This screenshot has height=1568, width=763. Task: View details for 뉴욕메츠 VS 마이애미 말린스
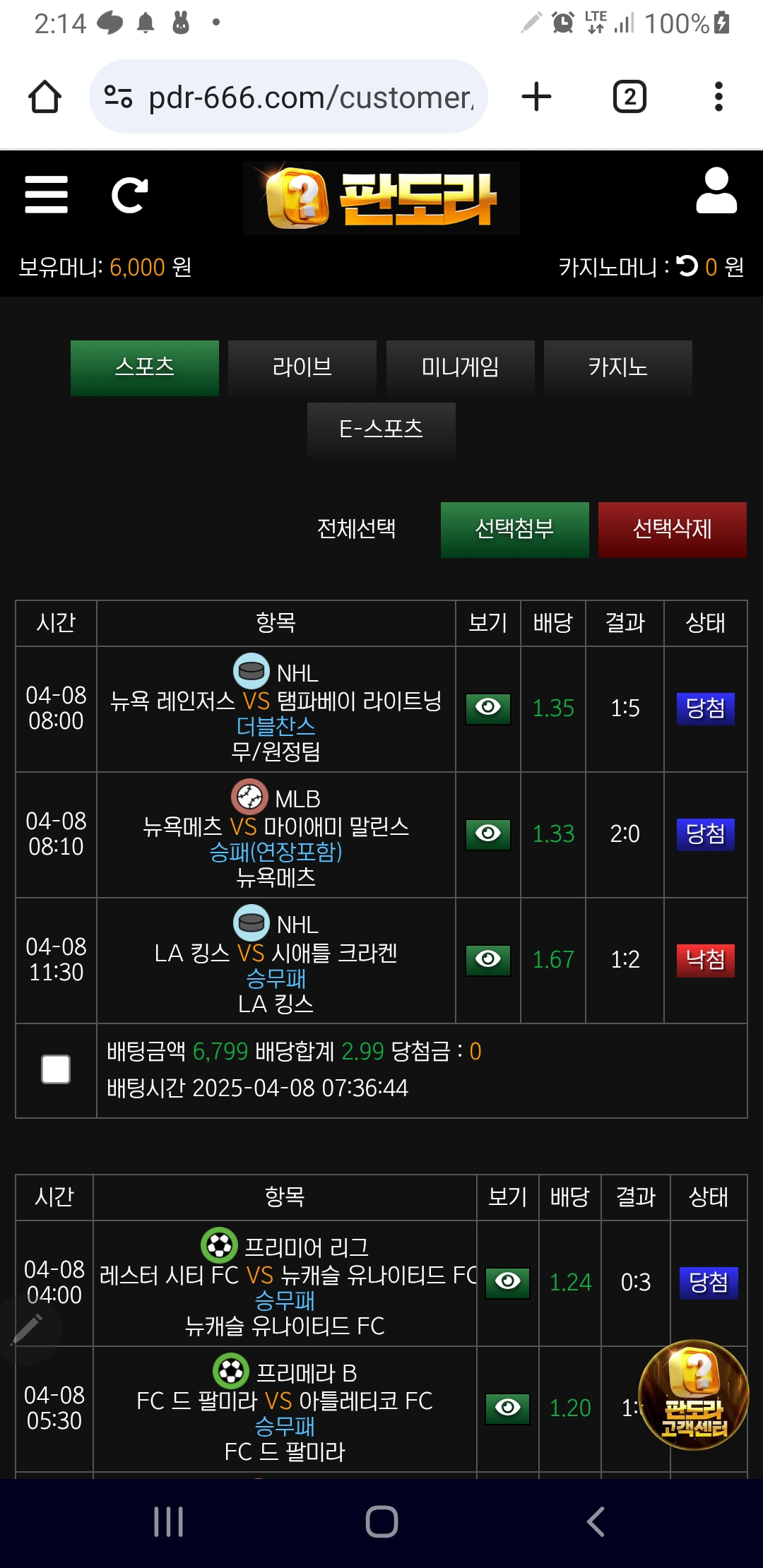(487, 834)
